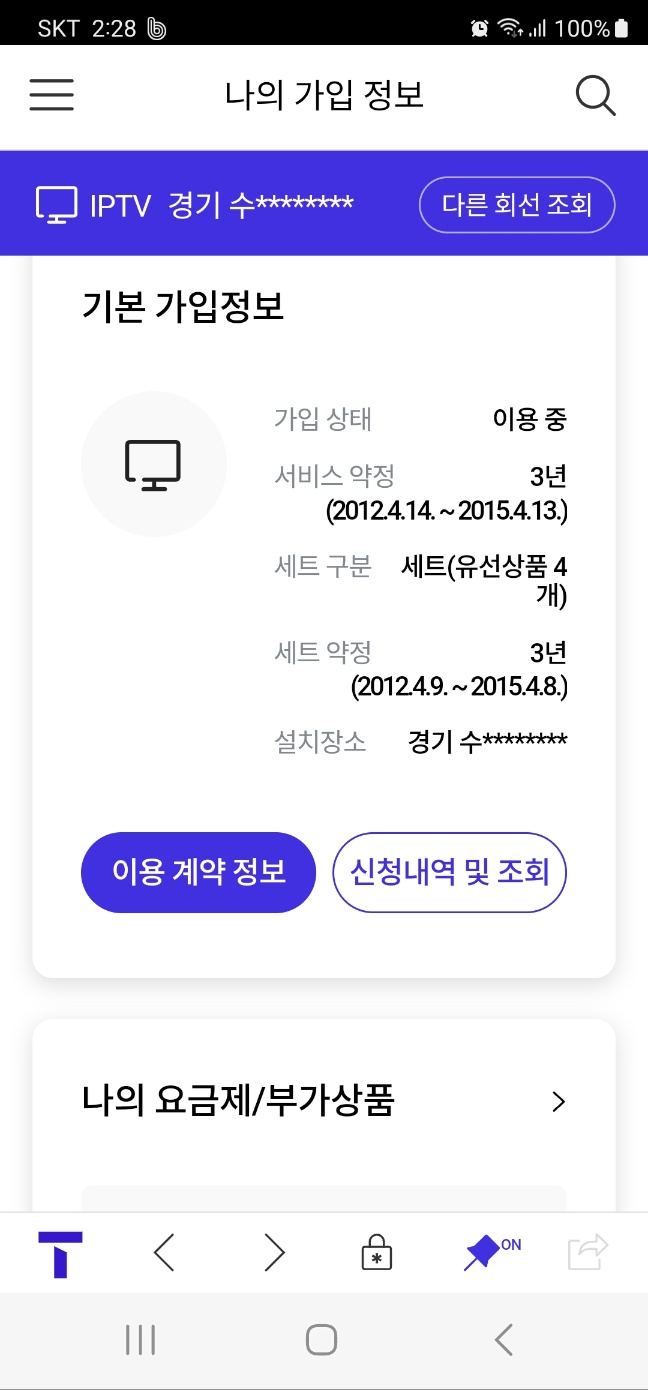Screen dimensions: 648x1390
Task: Tap the lock icon in bottom toolbar
Action: (x=376, y=1253)
